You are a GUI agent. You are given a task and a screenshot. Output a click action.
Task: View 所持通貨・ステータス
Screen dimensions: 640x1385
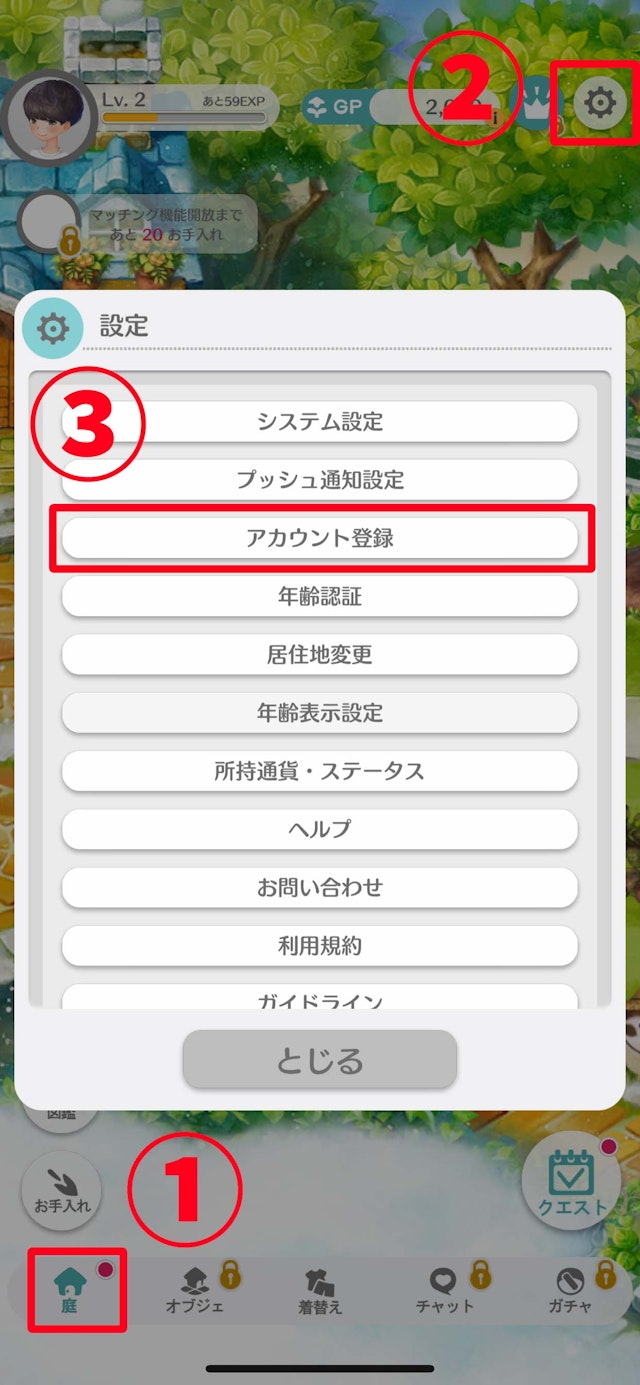pos(320,771)
